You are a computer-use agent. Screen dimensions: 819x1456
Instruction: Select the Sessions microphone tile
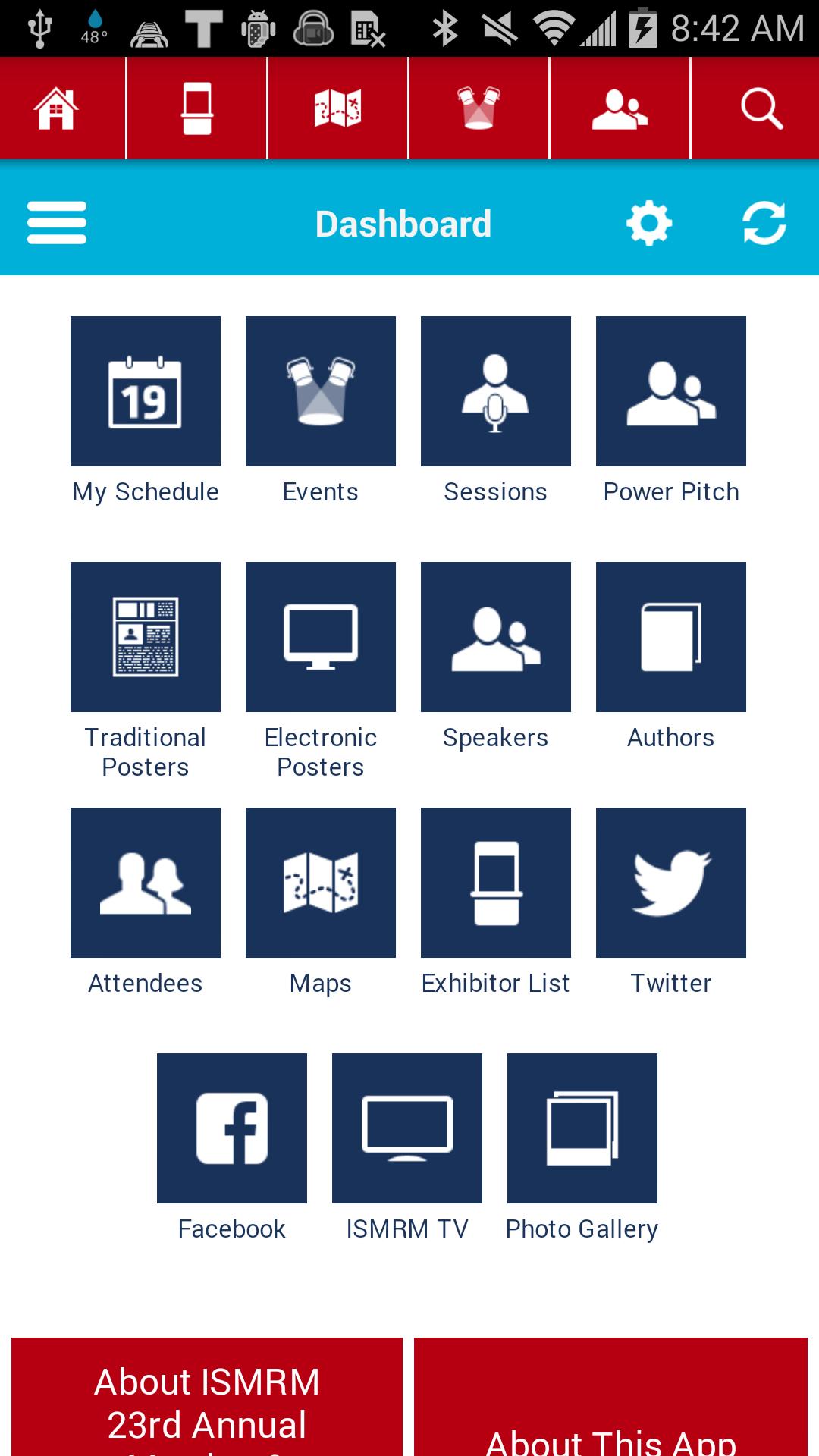click(495, 391)
